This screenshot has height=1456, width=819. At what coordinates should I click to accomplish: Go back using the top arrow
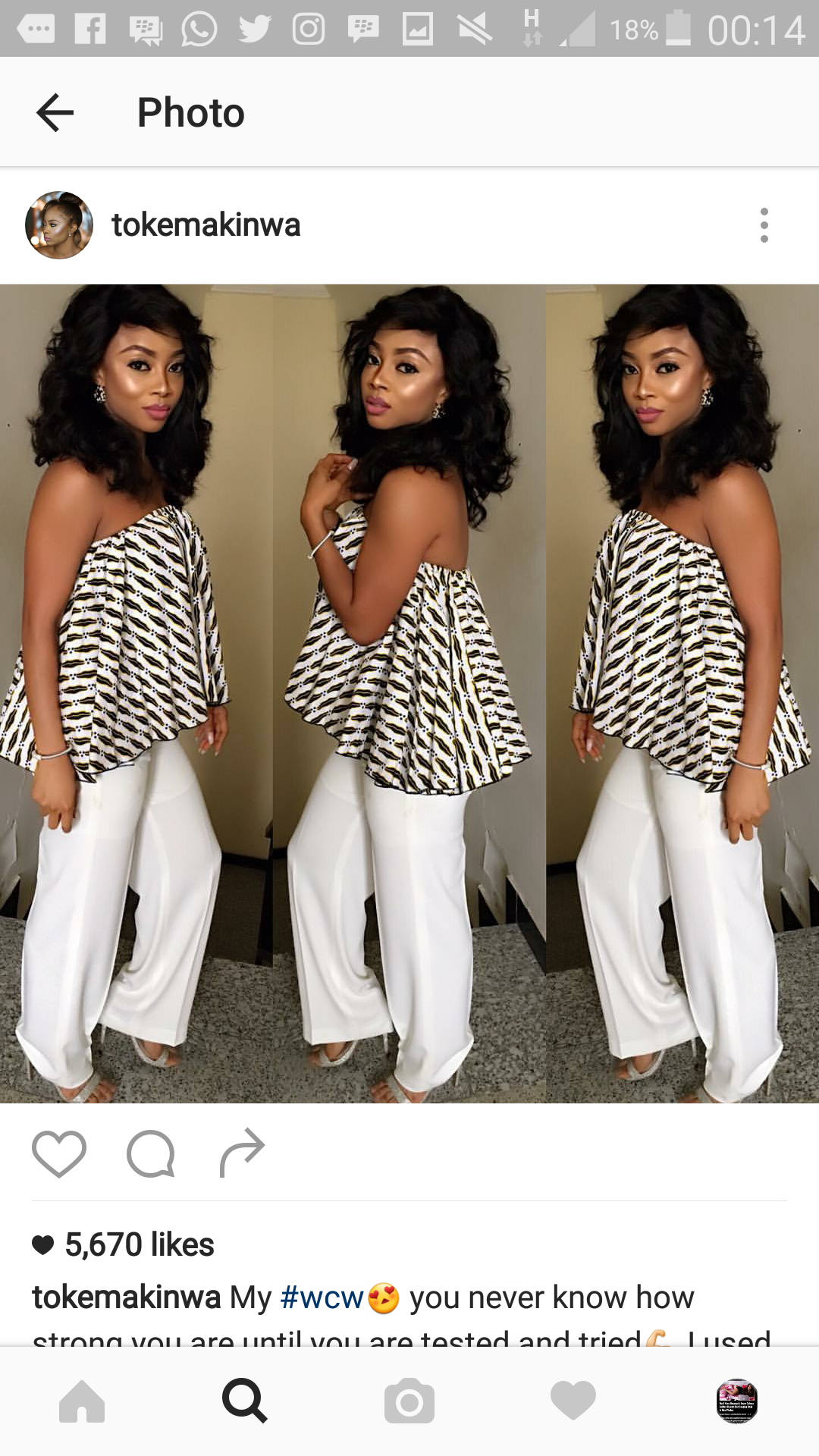coord(55,113)
